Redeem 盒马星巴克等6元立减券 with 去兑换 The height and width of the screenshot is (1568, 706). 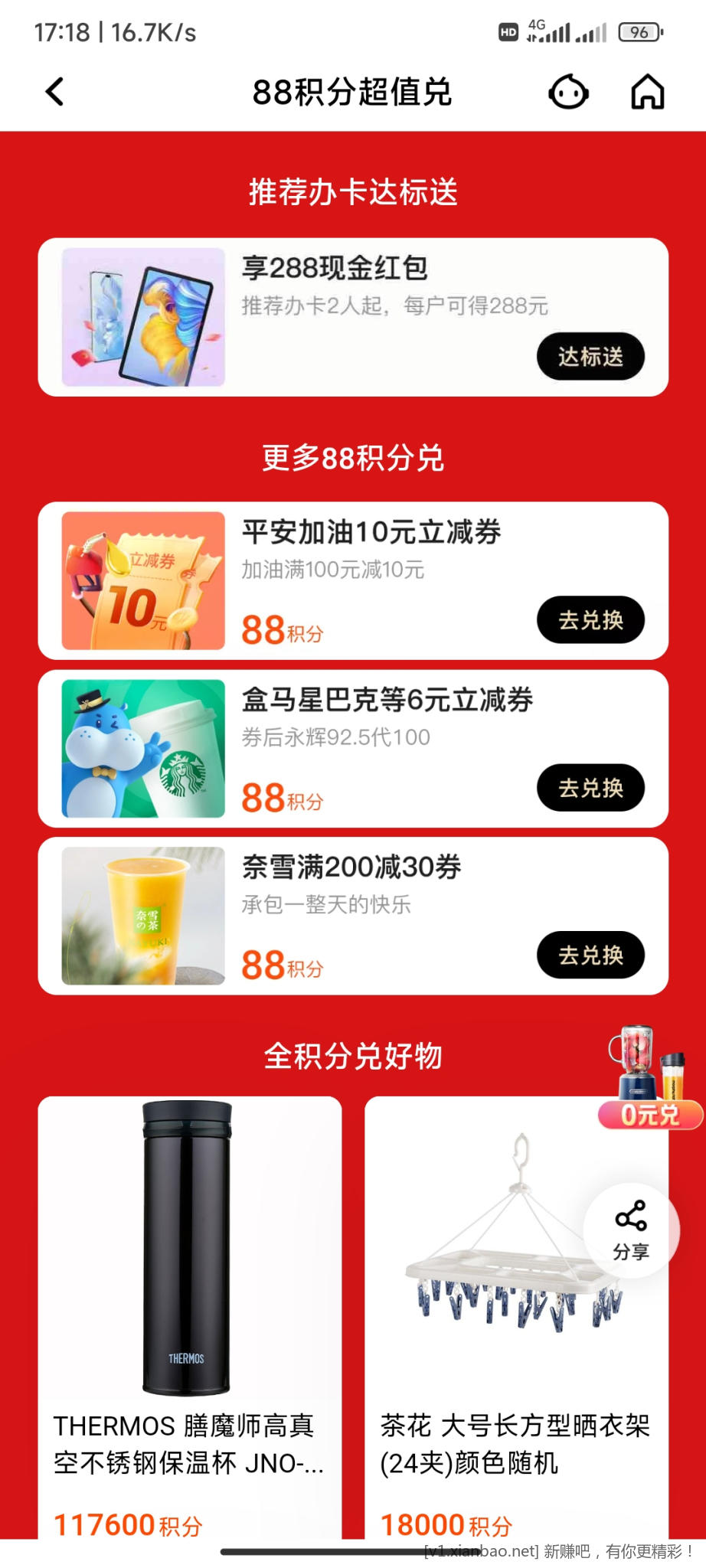tap(590, 787)
